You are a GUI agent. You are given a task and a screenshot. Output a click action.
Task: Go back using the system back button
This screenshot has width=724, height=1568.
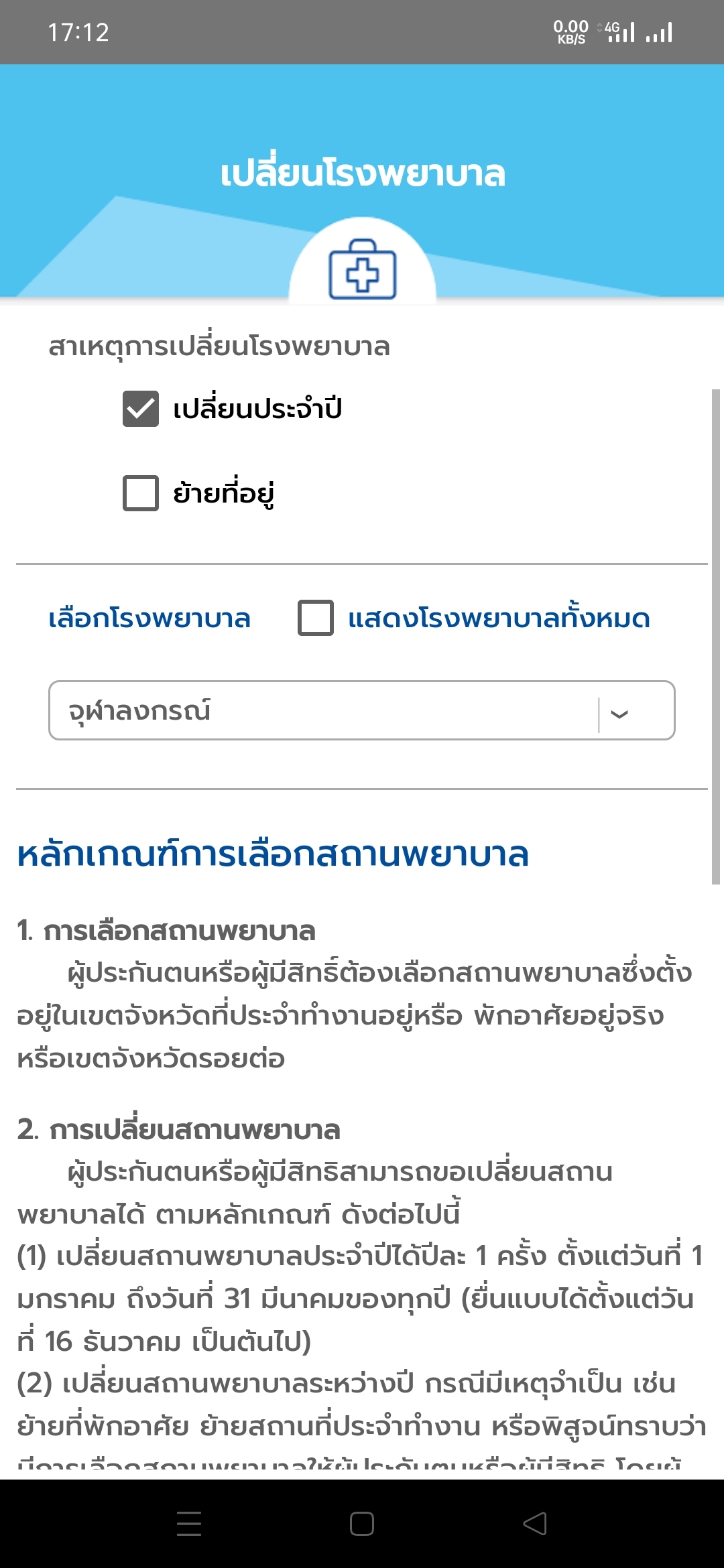535,1523
